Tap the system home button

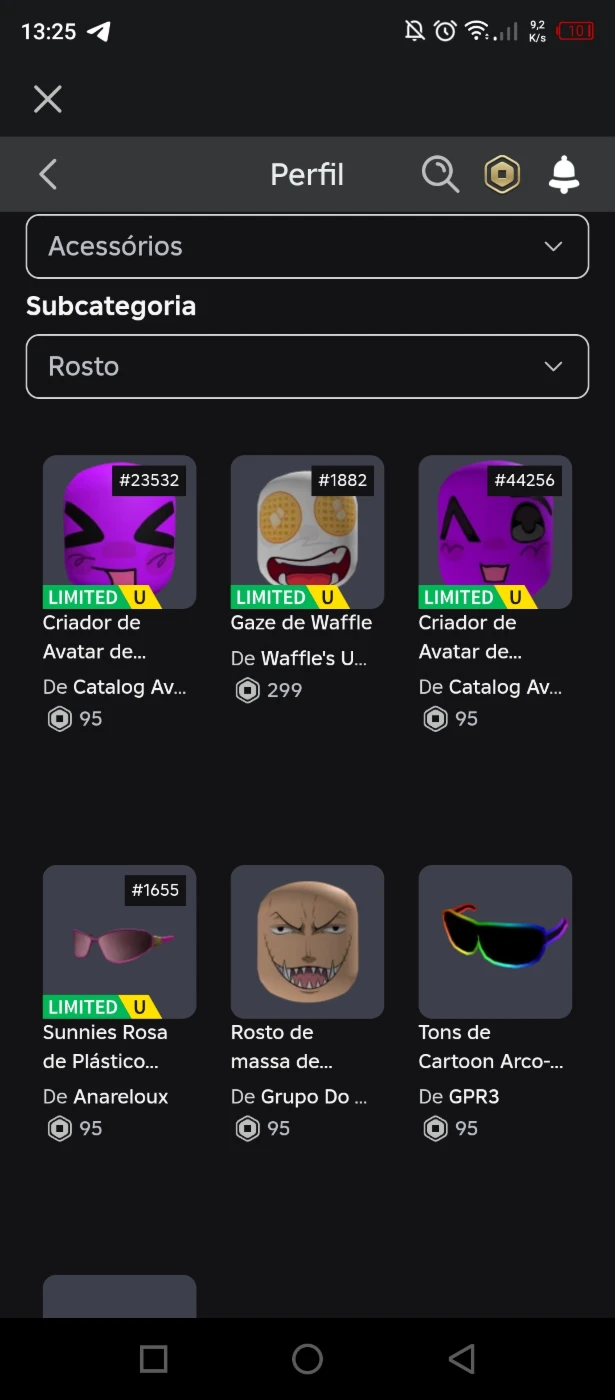307,1358
